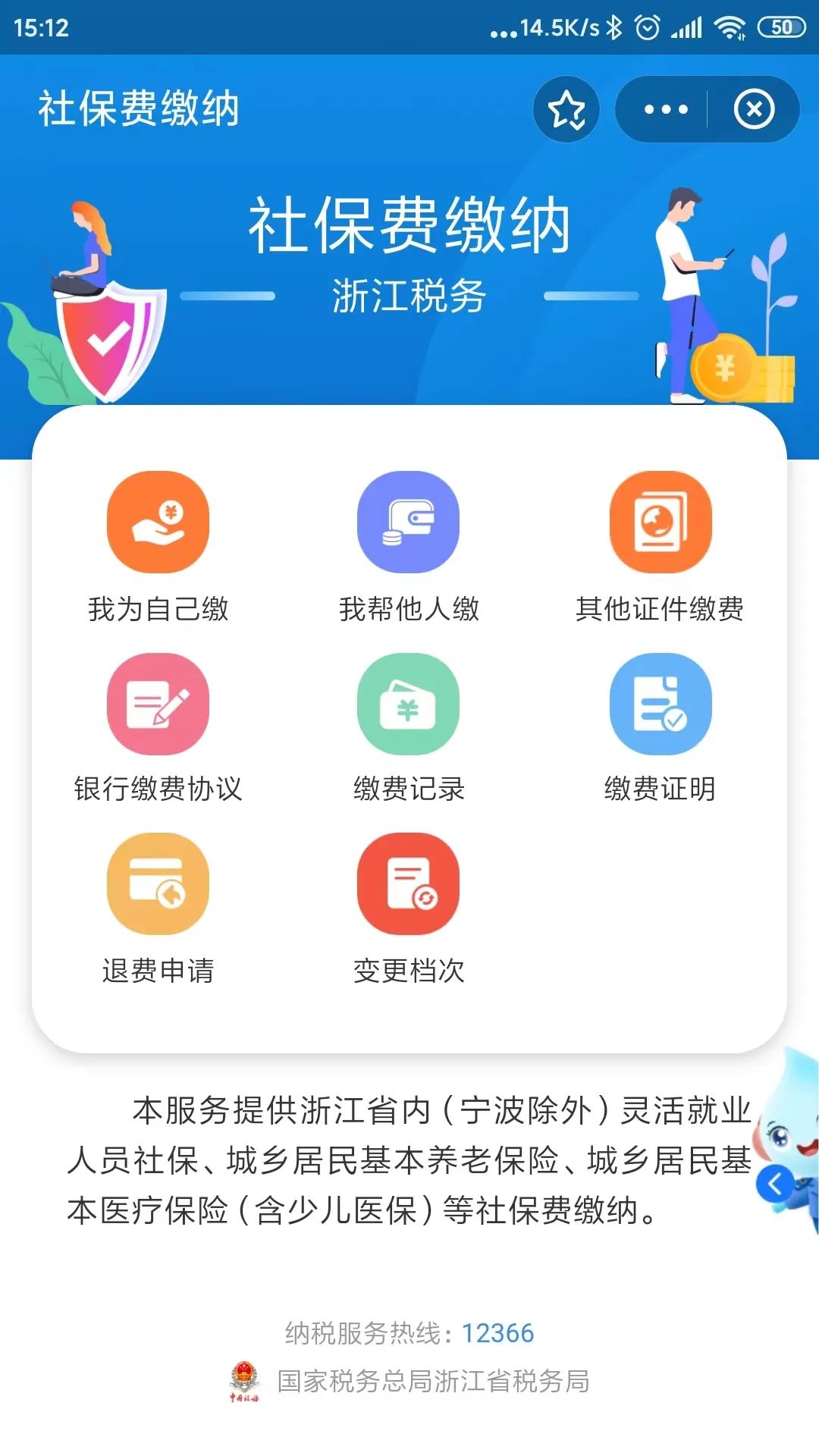
Task: Close the mini program
Action: click(754, 110)
